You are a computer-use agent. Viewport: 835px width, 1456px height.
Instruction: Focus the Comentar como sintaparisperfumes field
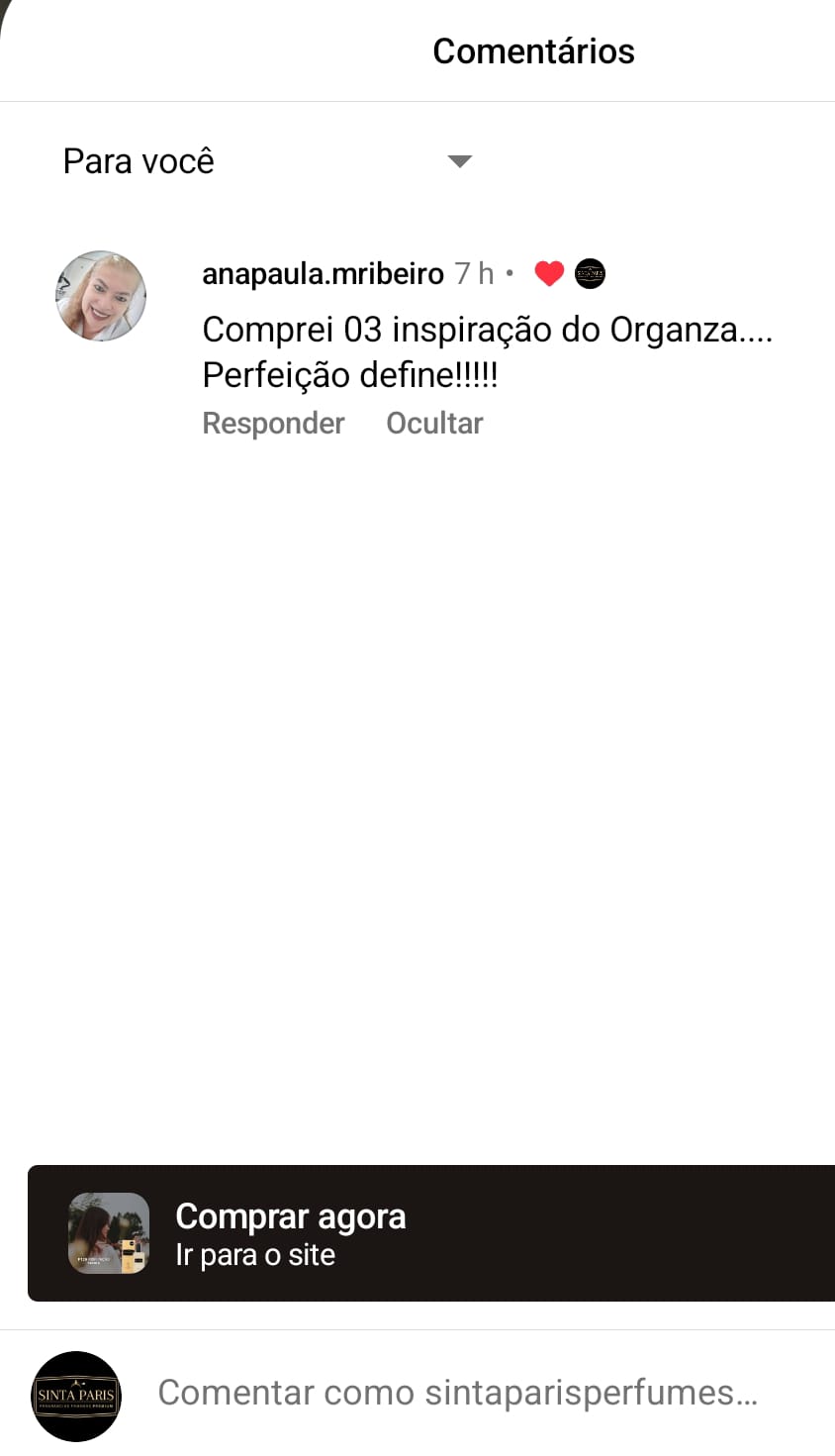[457, 1393]
